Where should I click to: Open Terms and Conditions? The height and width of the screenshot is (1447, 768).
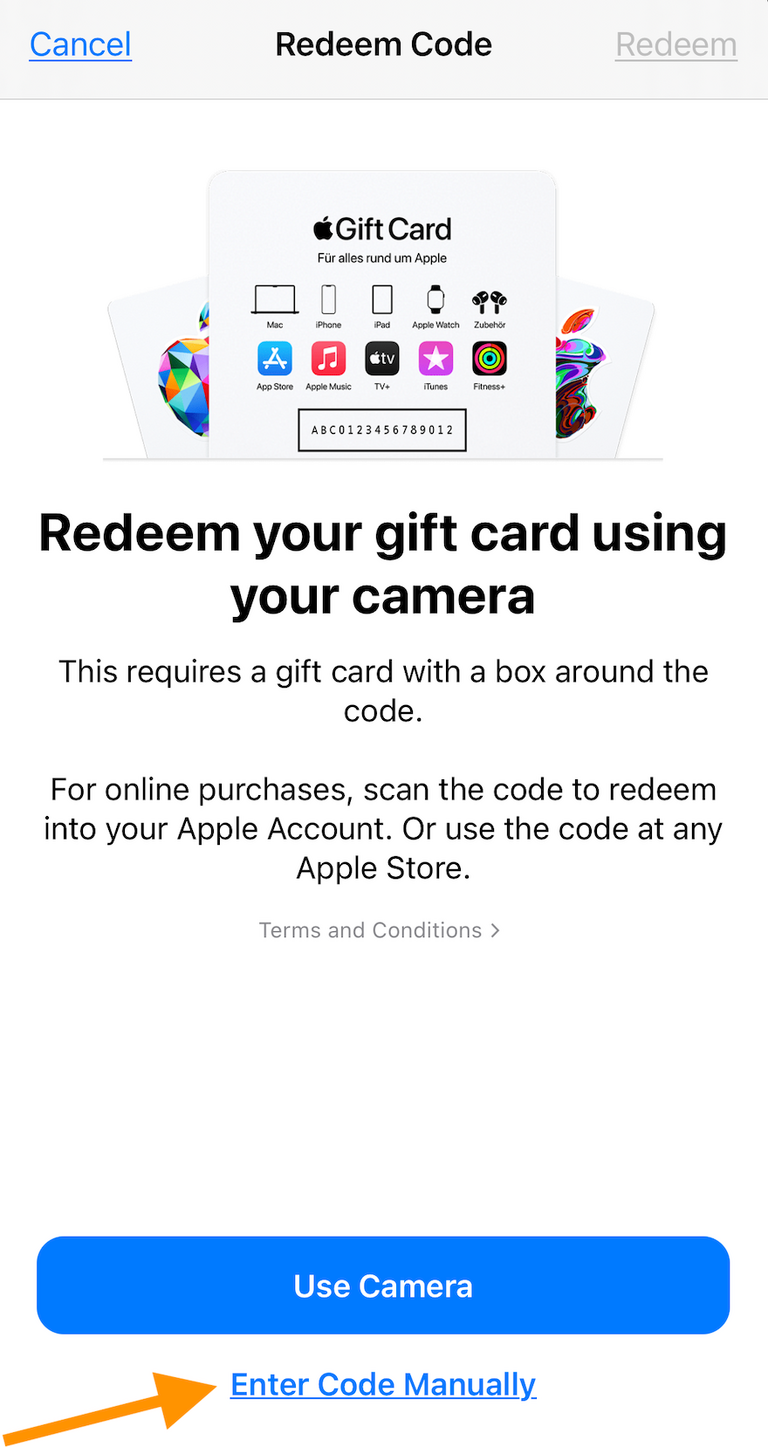(379, 930)
